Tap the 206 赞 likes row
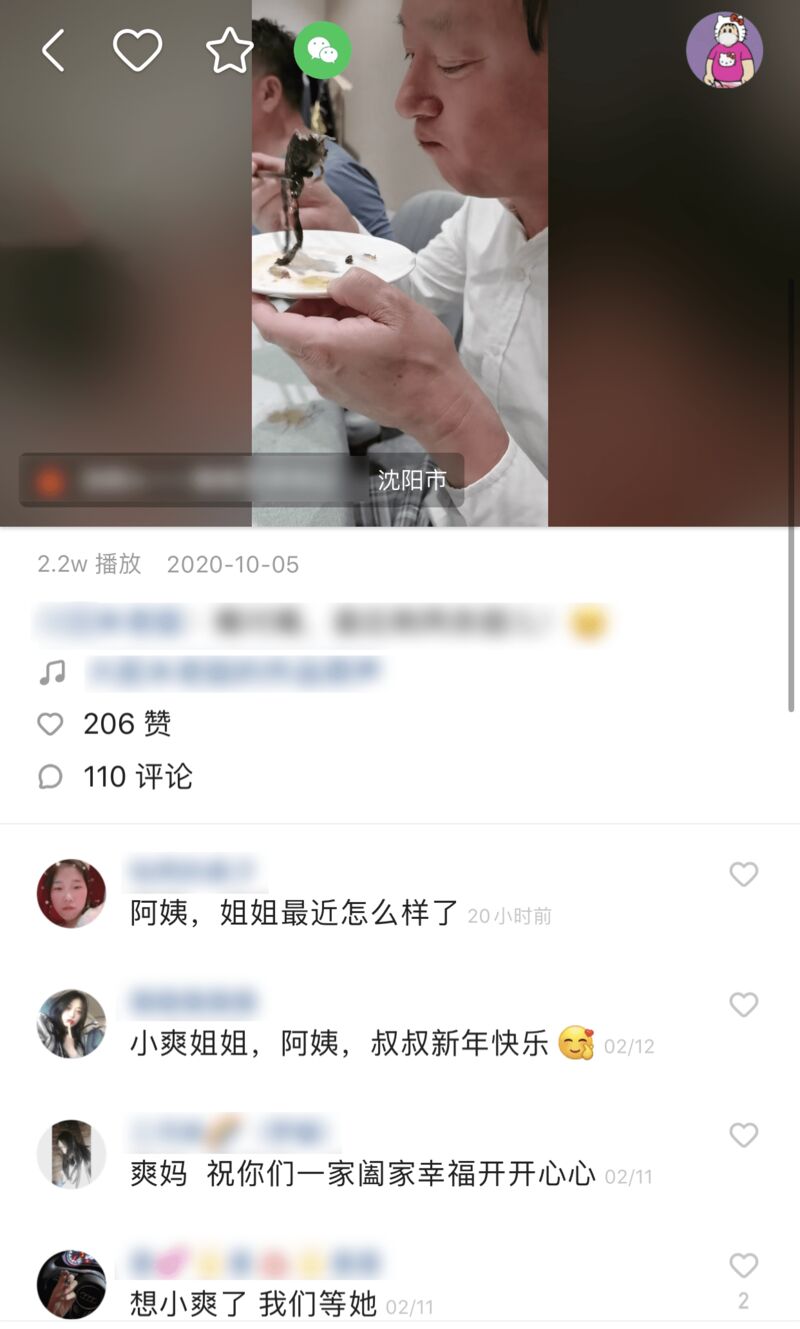The height and width of the screenshot is (1329, 800). coord(127,723)
